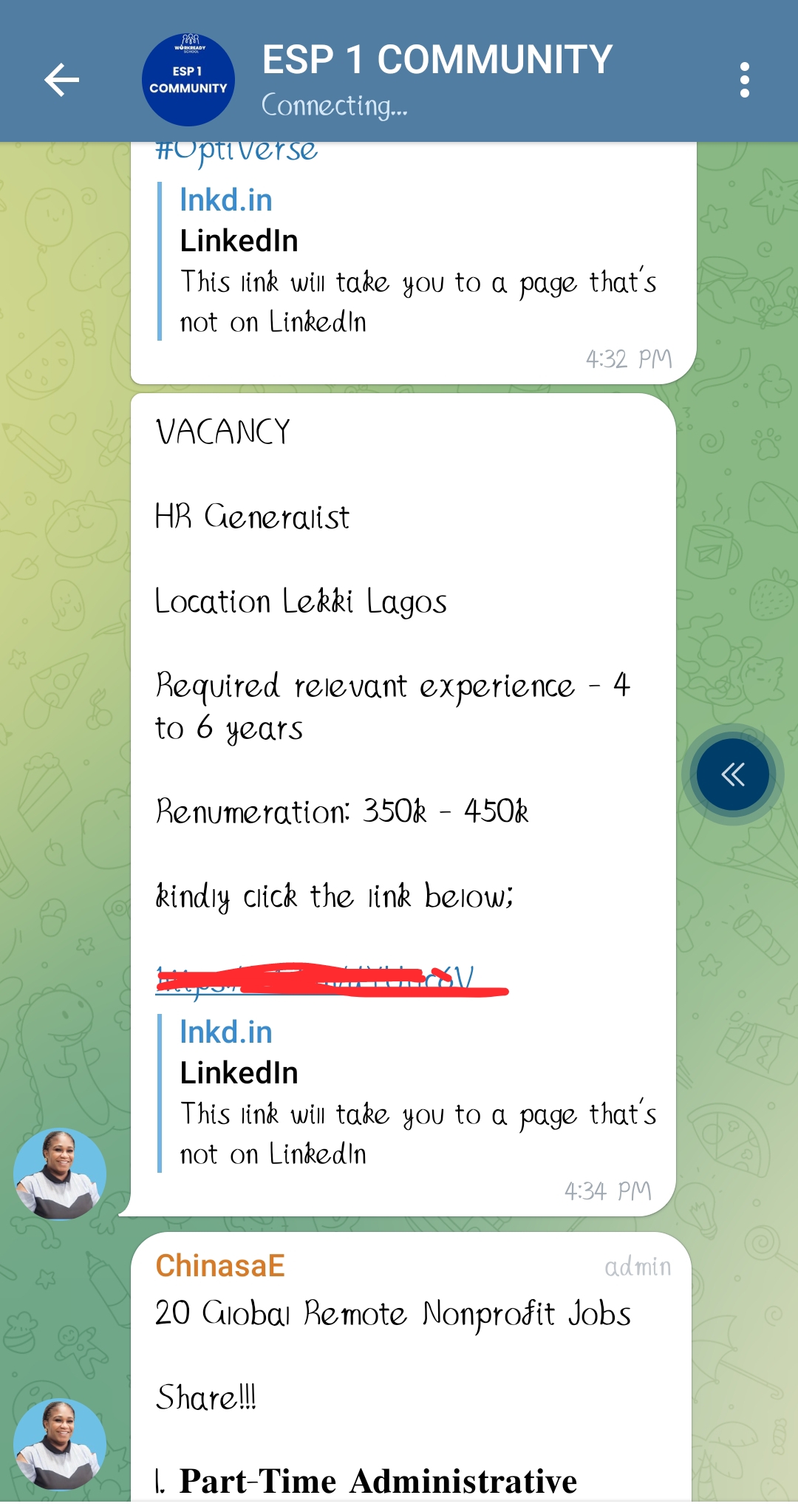This screenshot has width=798, height=1512.
Task: Go back from ESP 1 Community chat
Action: click(x=61, y=80)
